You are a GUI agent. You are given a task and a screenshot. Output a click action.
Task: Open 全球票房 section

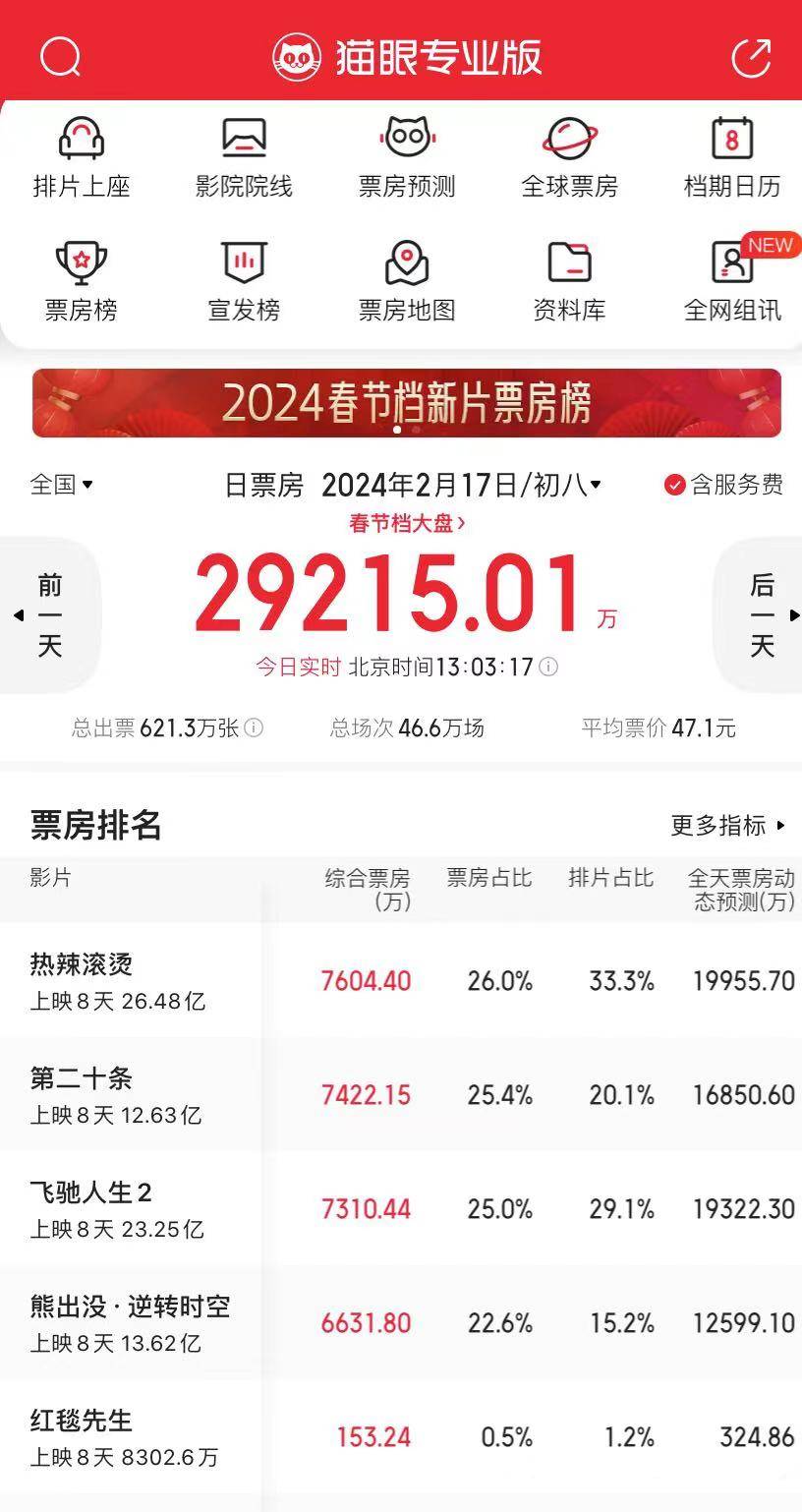[569, 158]
